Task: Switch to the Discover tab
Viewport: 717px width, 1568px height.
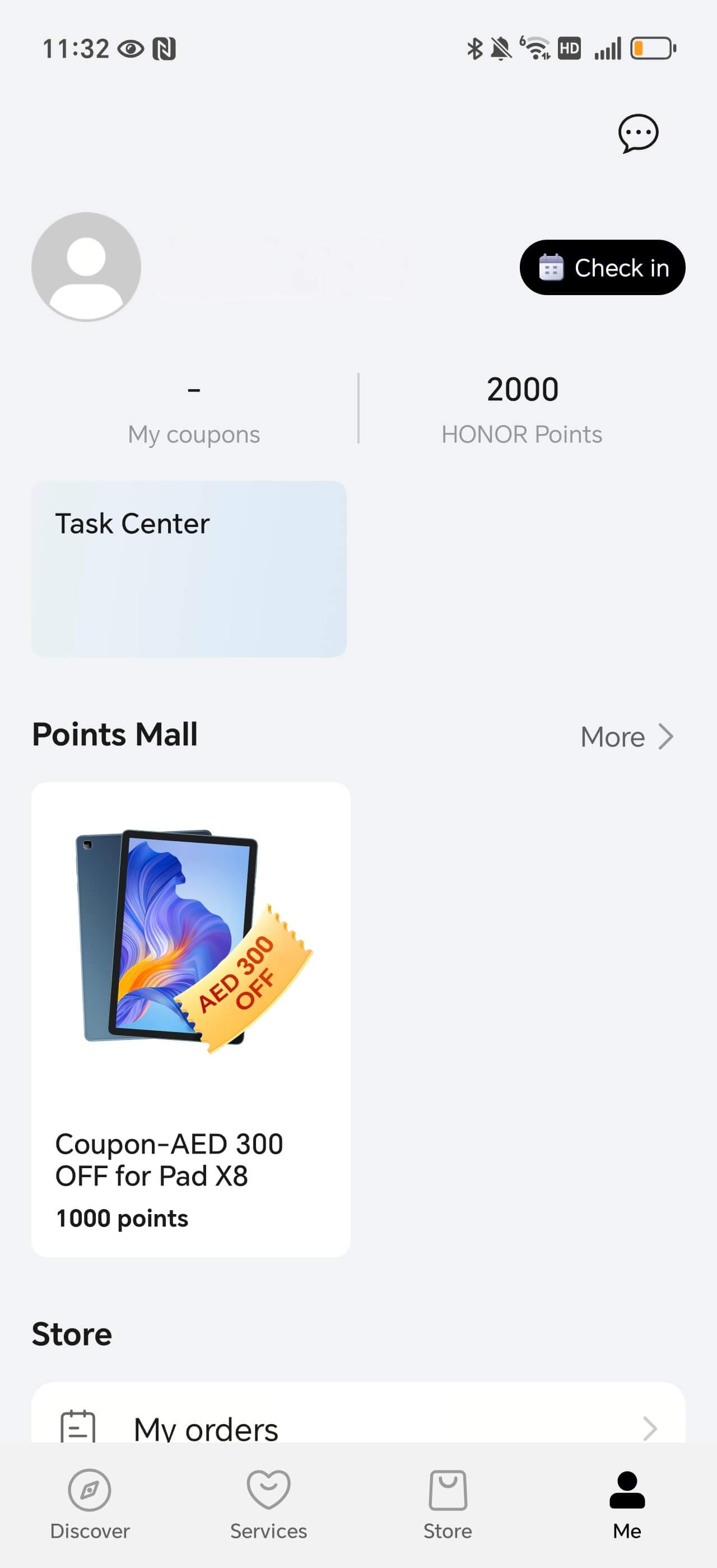Action: 90,1505
